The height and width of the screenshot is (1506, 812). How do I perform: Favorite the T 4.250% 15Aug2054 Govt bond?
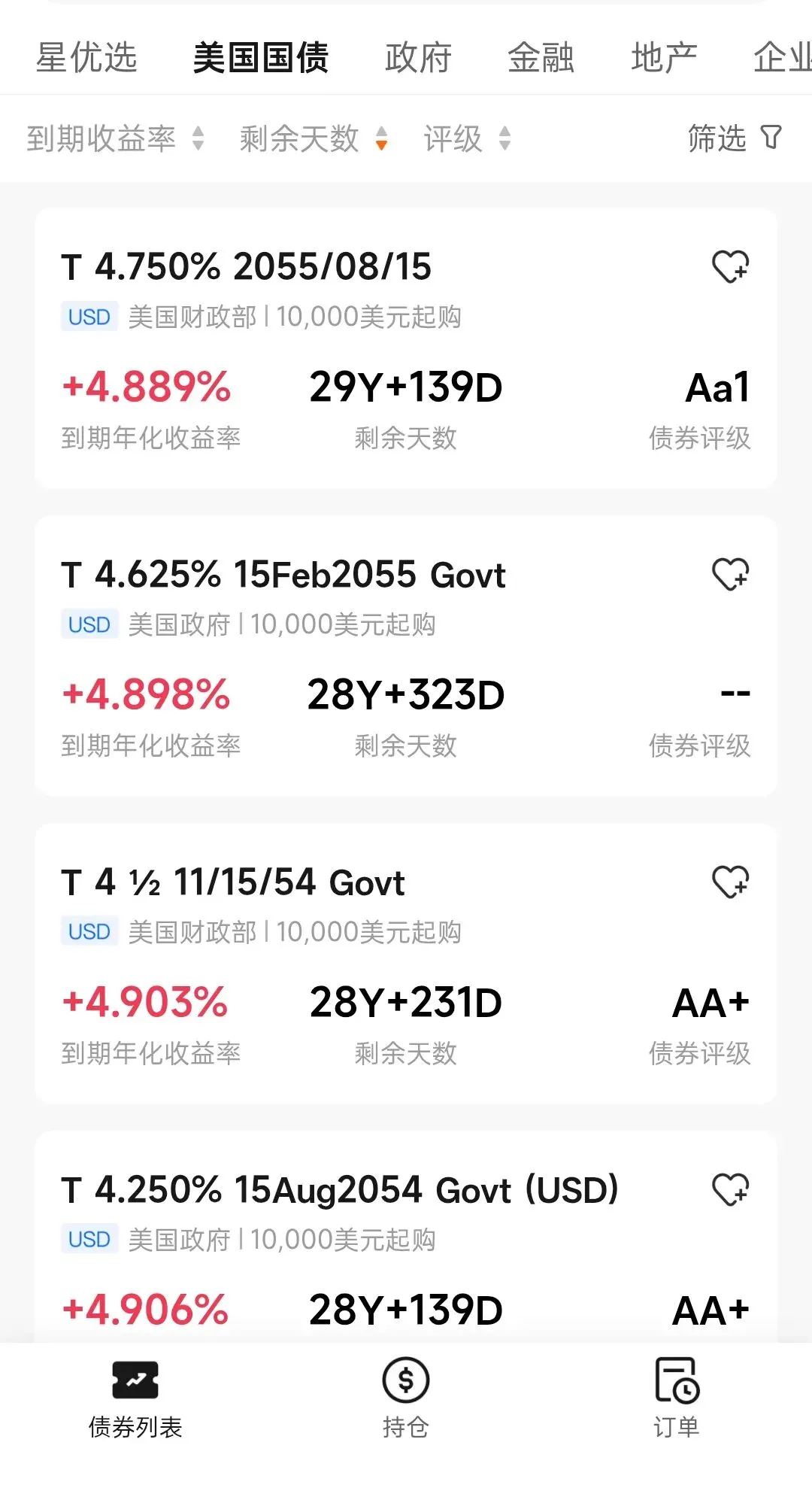pos(730,1189)
